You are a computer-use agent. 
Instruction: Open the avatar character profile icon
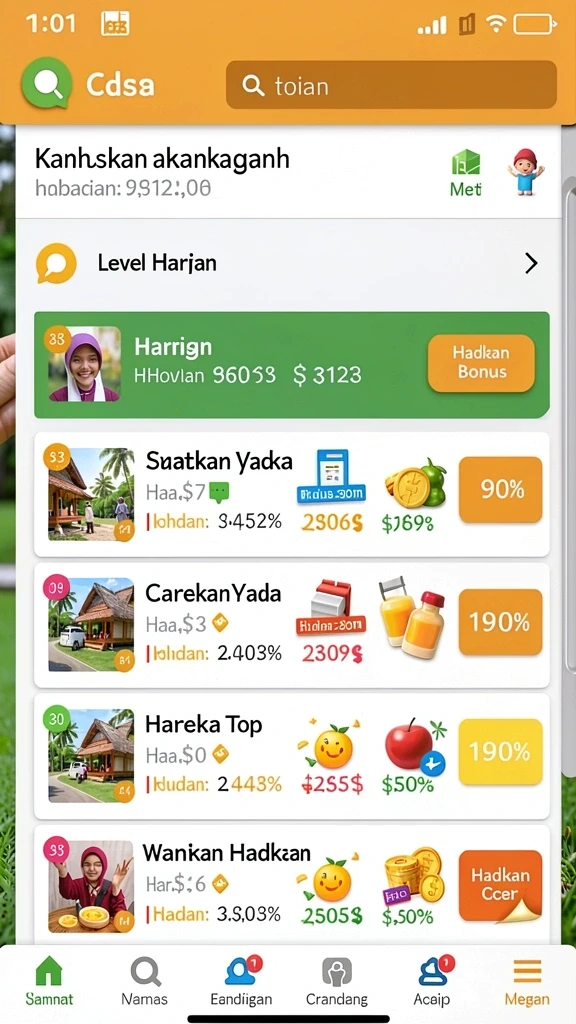pos(526,172)
